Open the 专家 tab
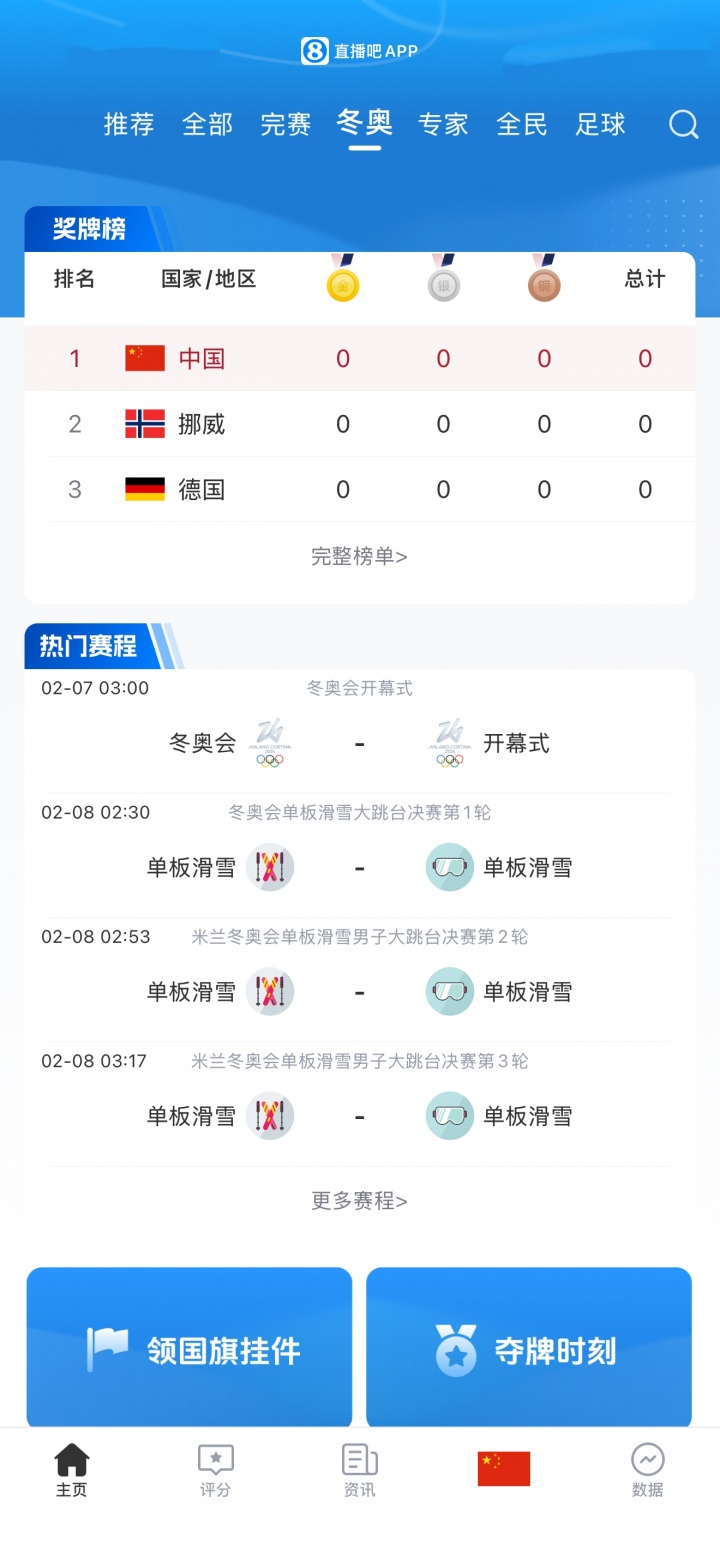 (443, 124)
